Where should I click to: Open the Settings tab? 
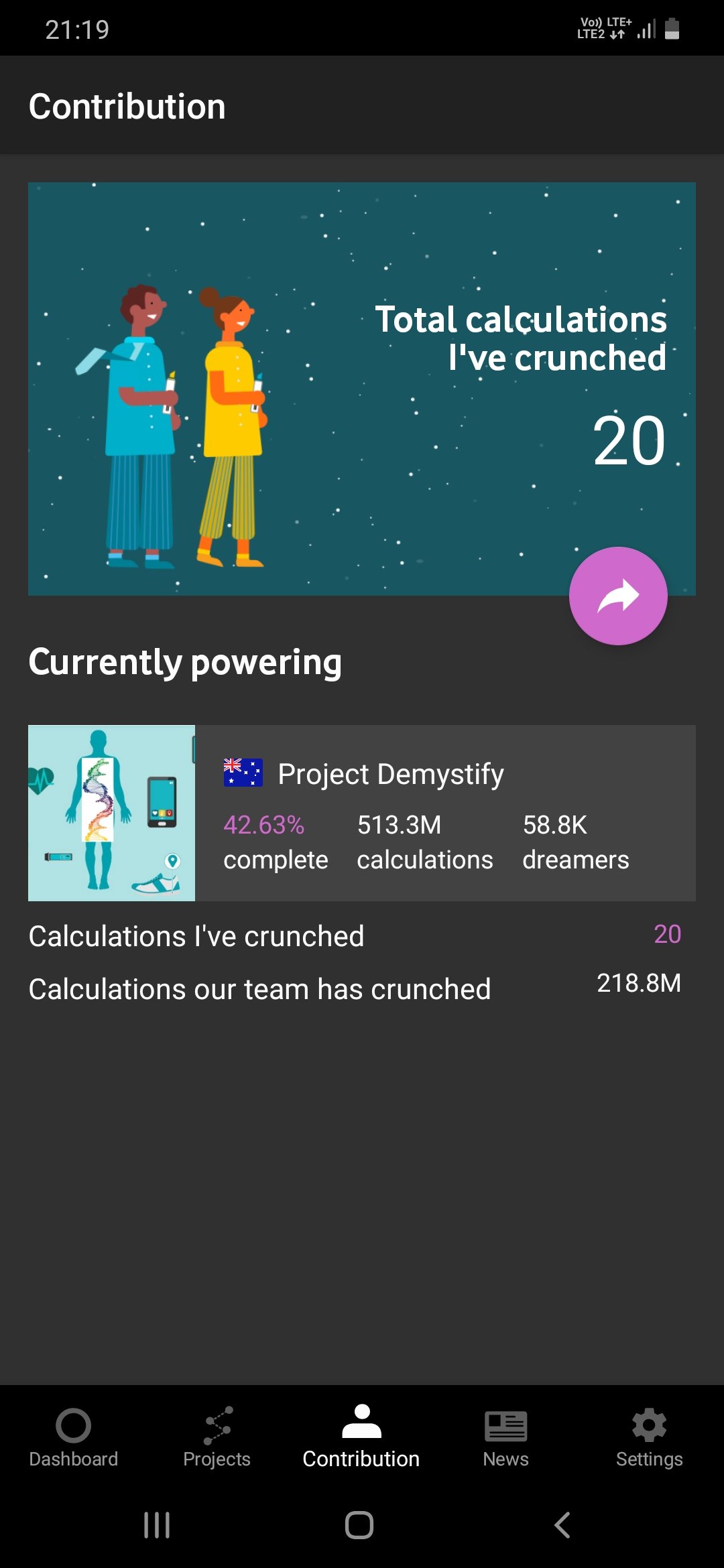[649, 1437]
